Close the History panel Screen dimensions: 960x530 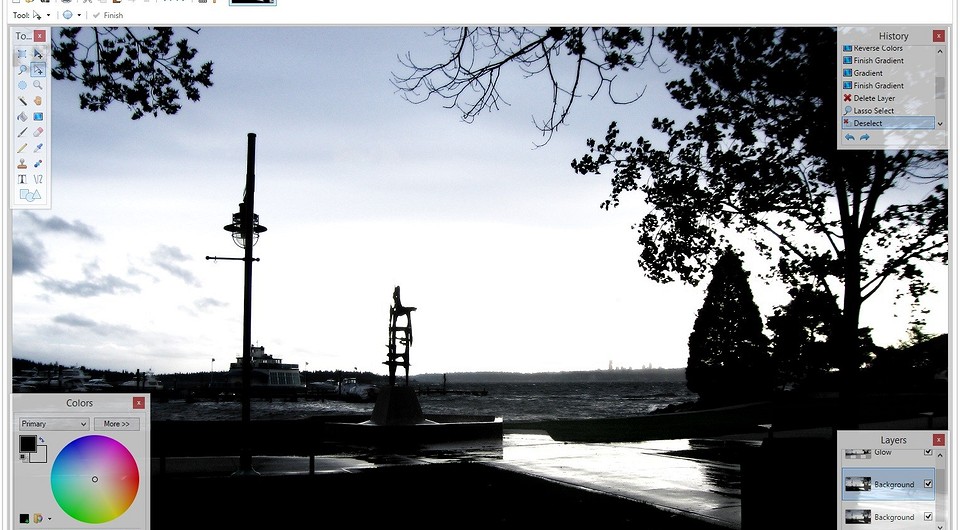938,36
